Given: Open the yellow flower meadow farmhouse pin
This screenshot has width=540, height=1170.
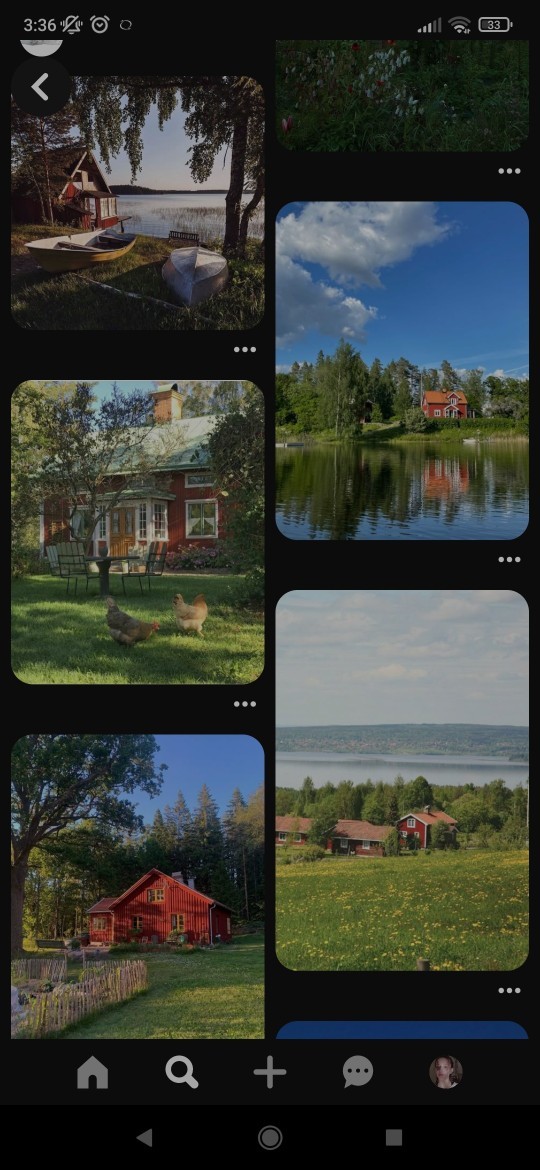Looking at the screenshot, I should (402, 780).
